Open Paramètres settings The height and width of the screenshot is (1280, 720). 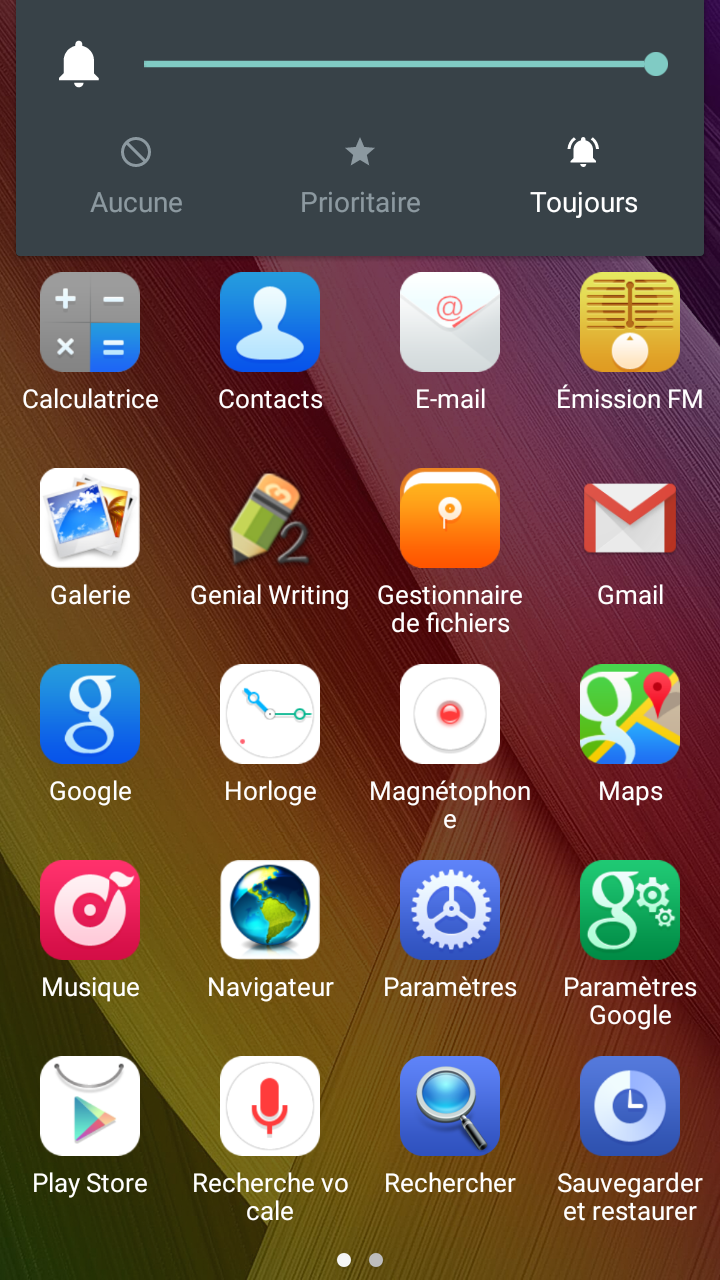tap(450, 910)
